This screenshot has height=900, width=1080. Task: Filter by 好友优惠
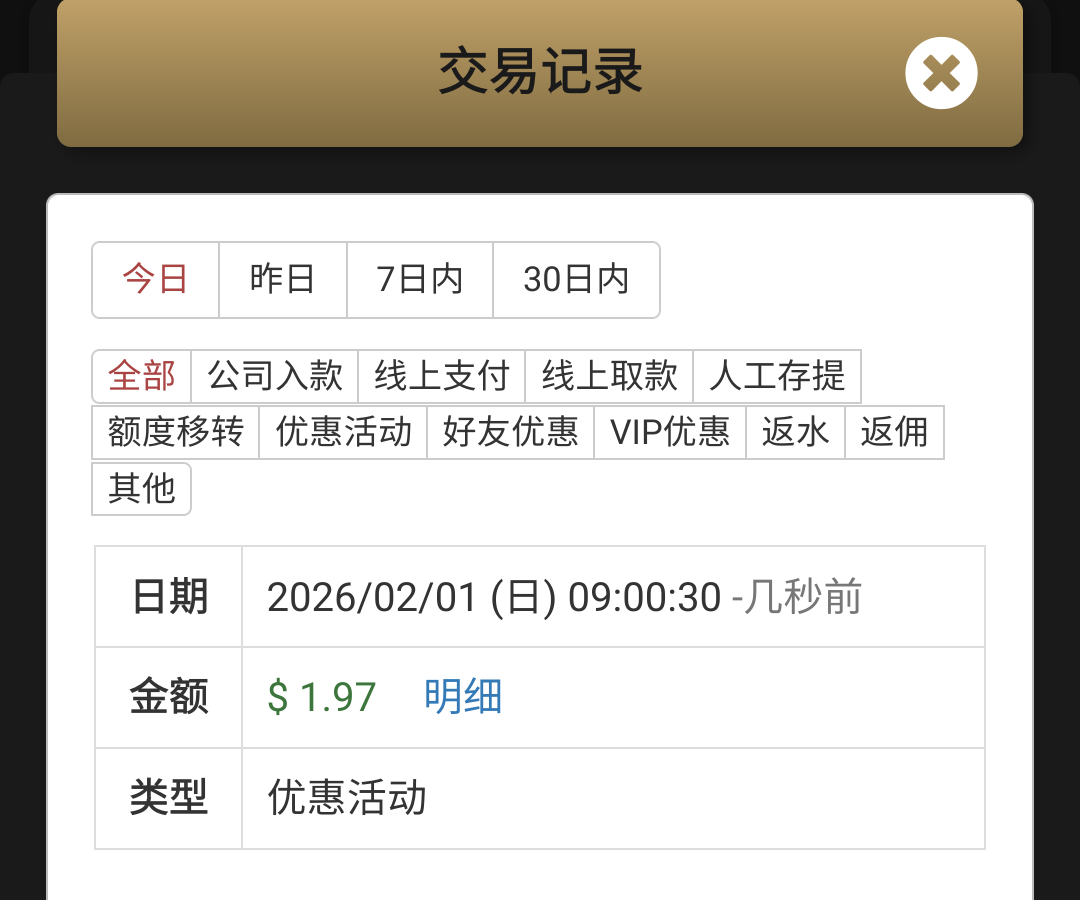click(511, 433)
